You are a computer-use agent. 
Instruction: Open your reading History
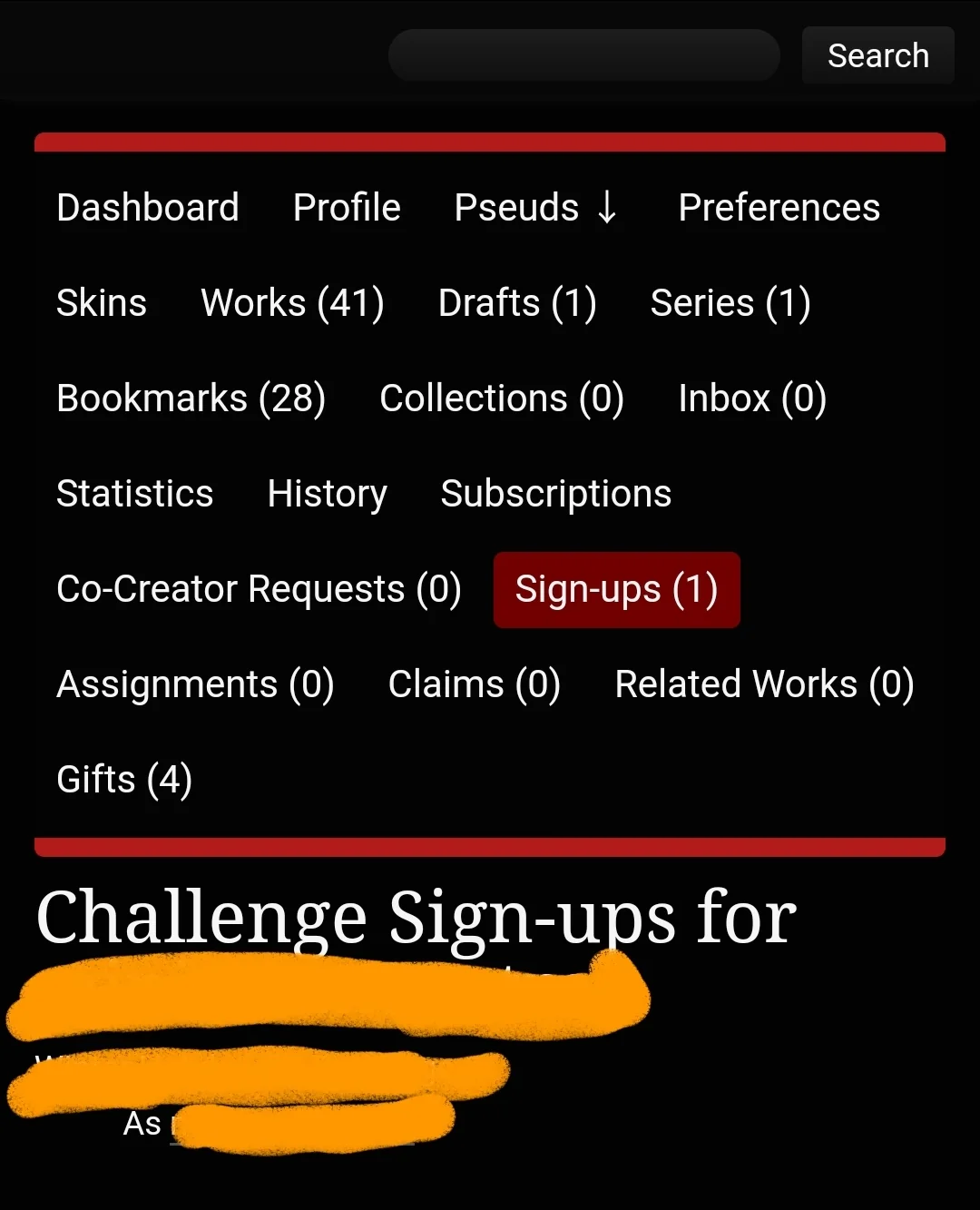coord(327,493)
